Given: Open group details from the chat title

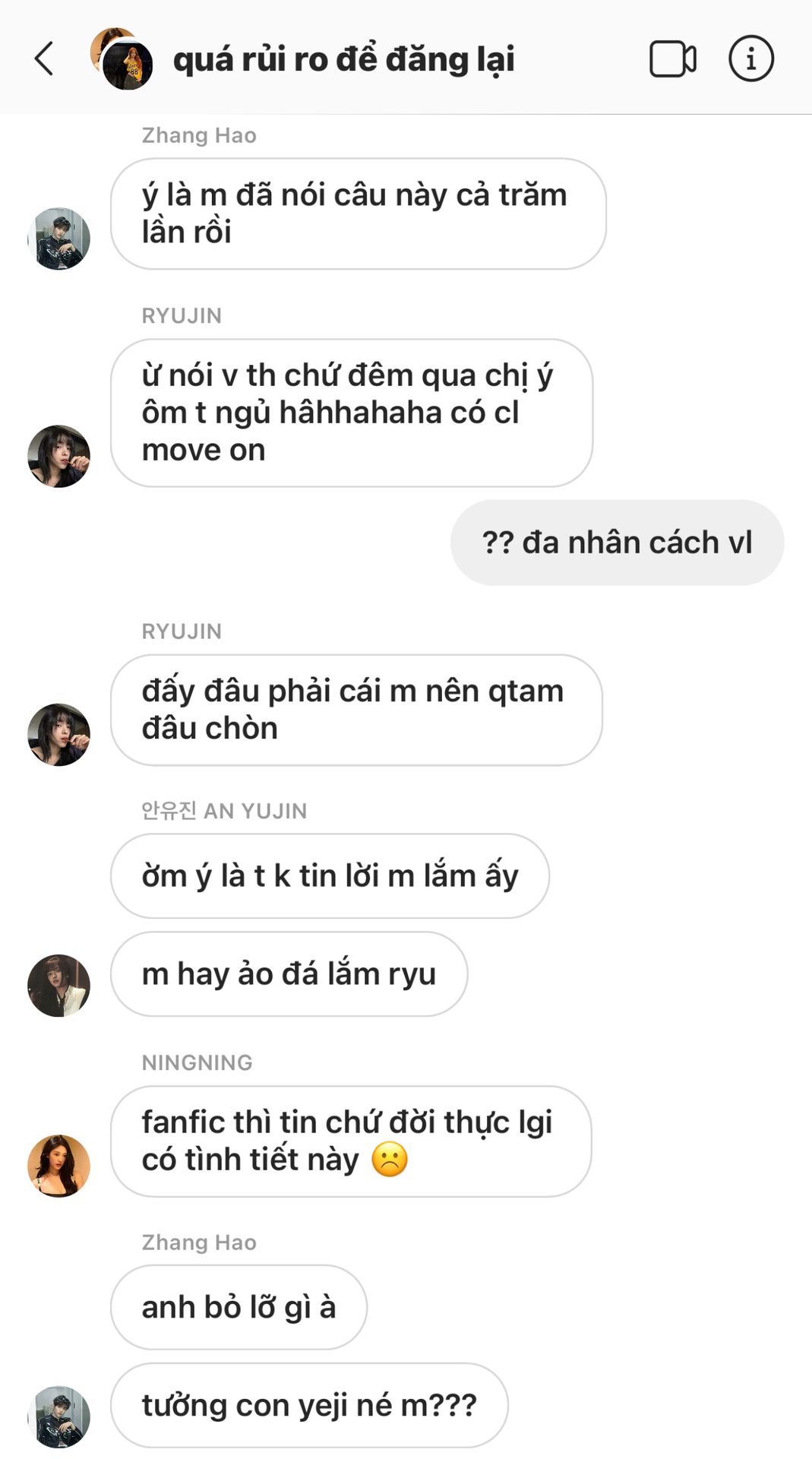Looking at the screenshot, I should (x=343, y=59).
